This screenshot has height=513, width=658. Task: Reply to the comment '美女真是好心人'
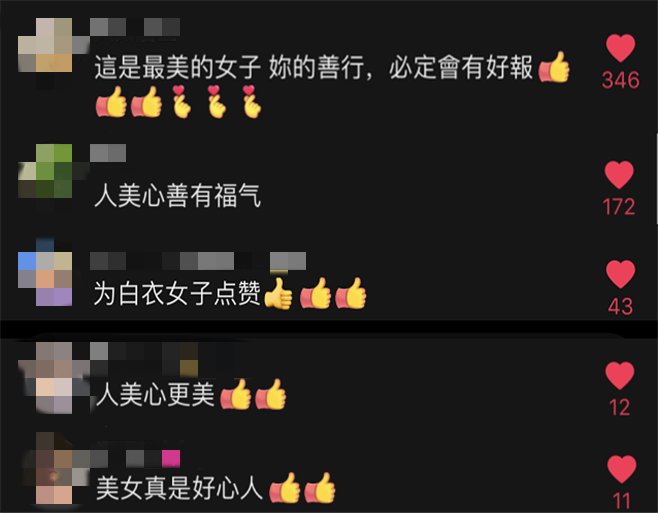pos(178,489)
